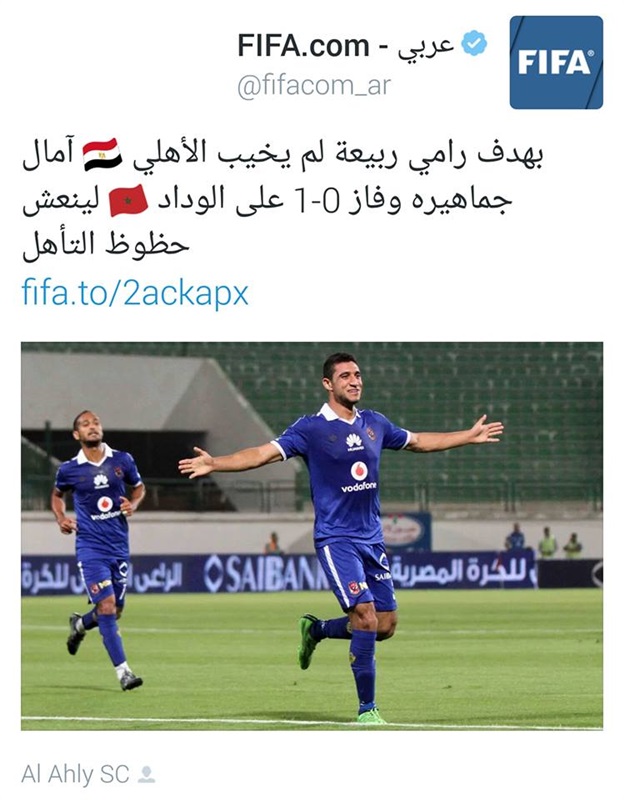This screenshot has height=800, width=624.
Task: View the tweet's match photo
Action: pos(312,535)
